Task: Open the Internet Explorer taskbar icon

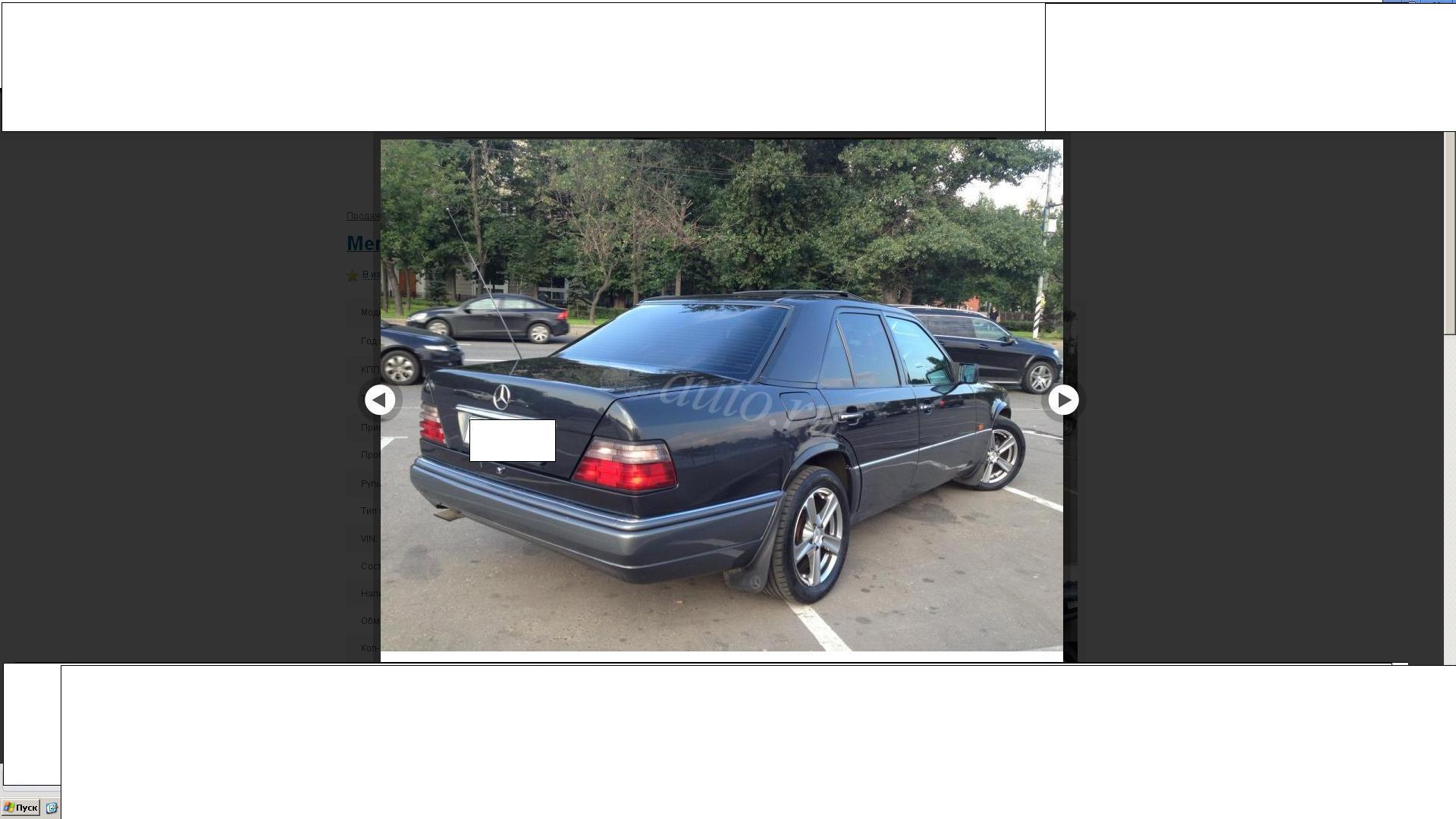Action: point(52,808)
